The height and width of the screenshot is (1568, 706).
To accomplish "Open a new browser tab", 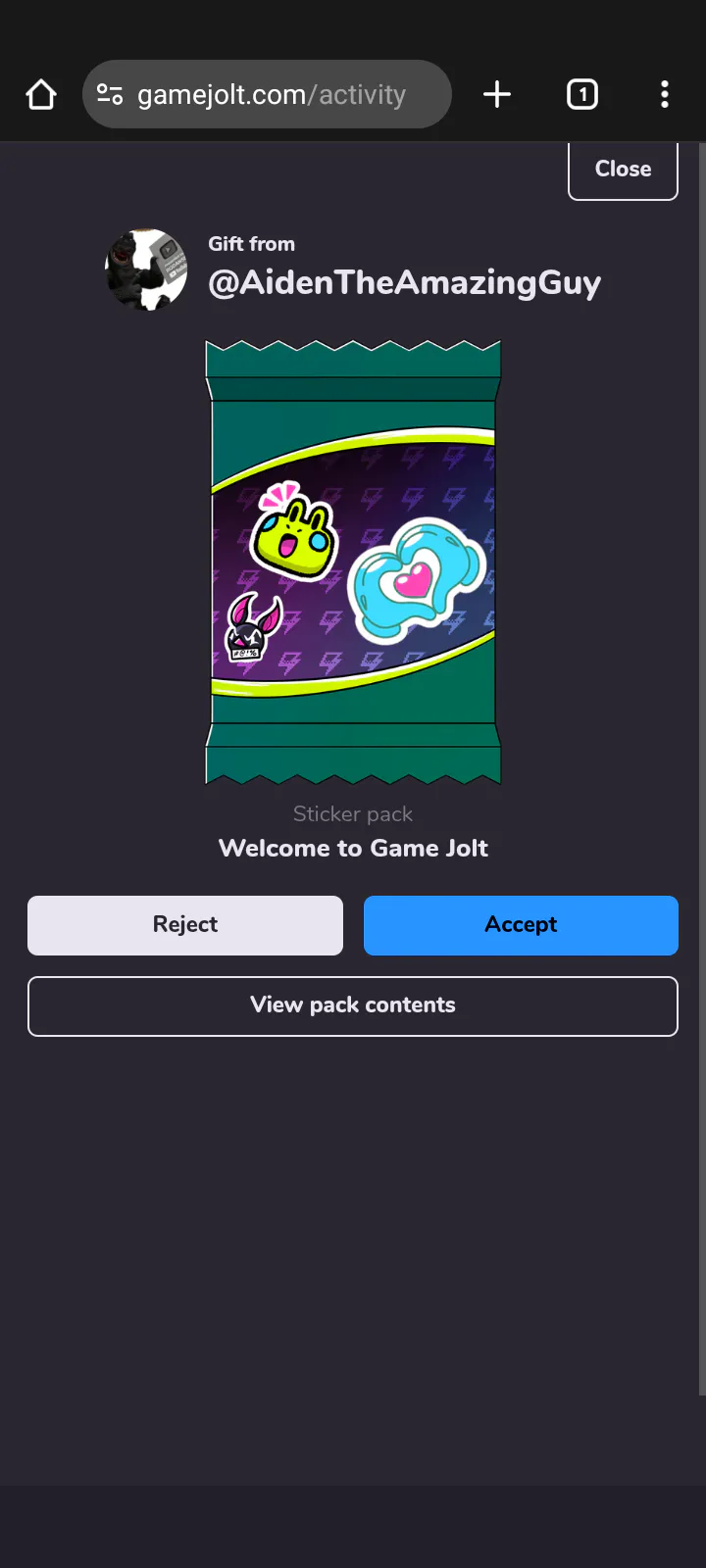I will point(497,95).
